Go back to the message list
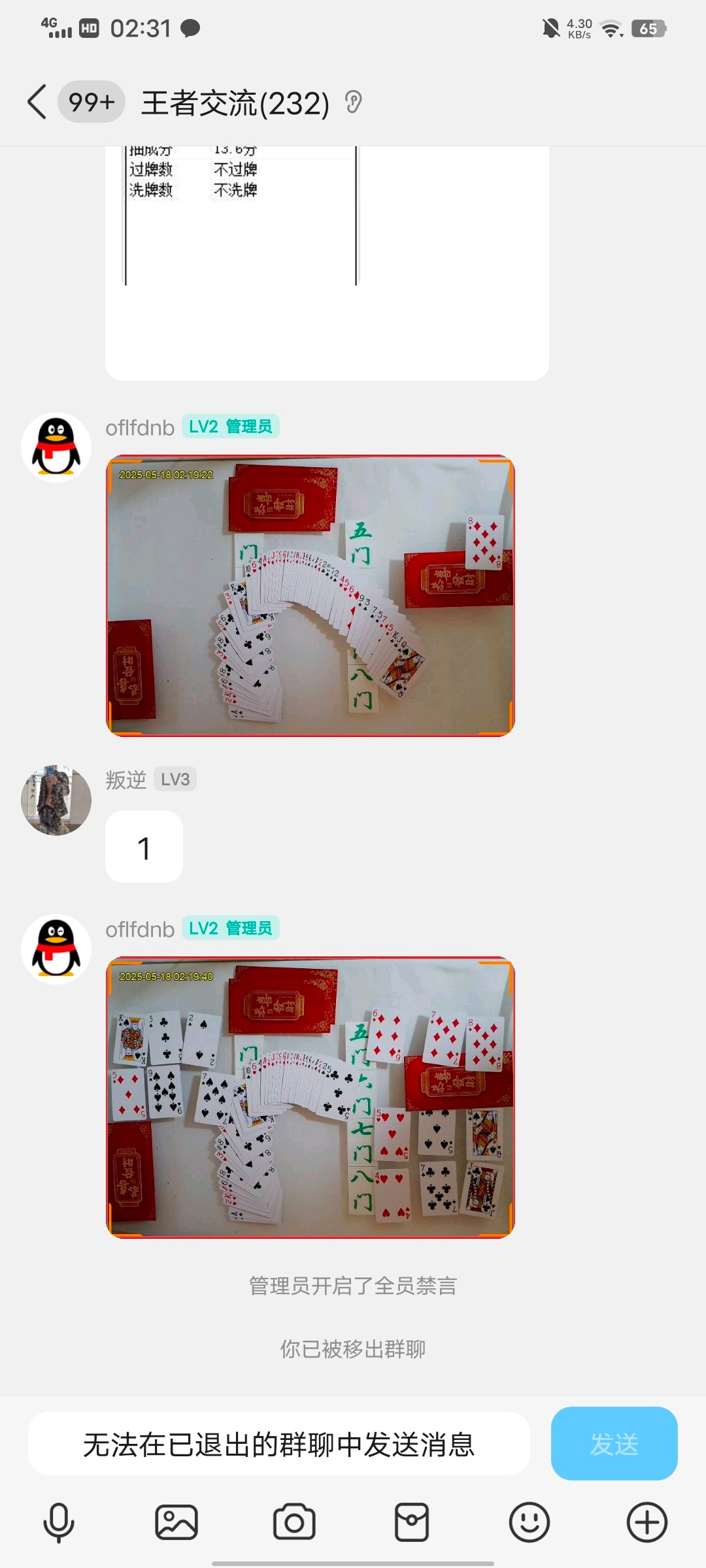Image resolution: width=706 pixels, height=1568 pixels. (38, 103)
